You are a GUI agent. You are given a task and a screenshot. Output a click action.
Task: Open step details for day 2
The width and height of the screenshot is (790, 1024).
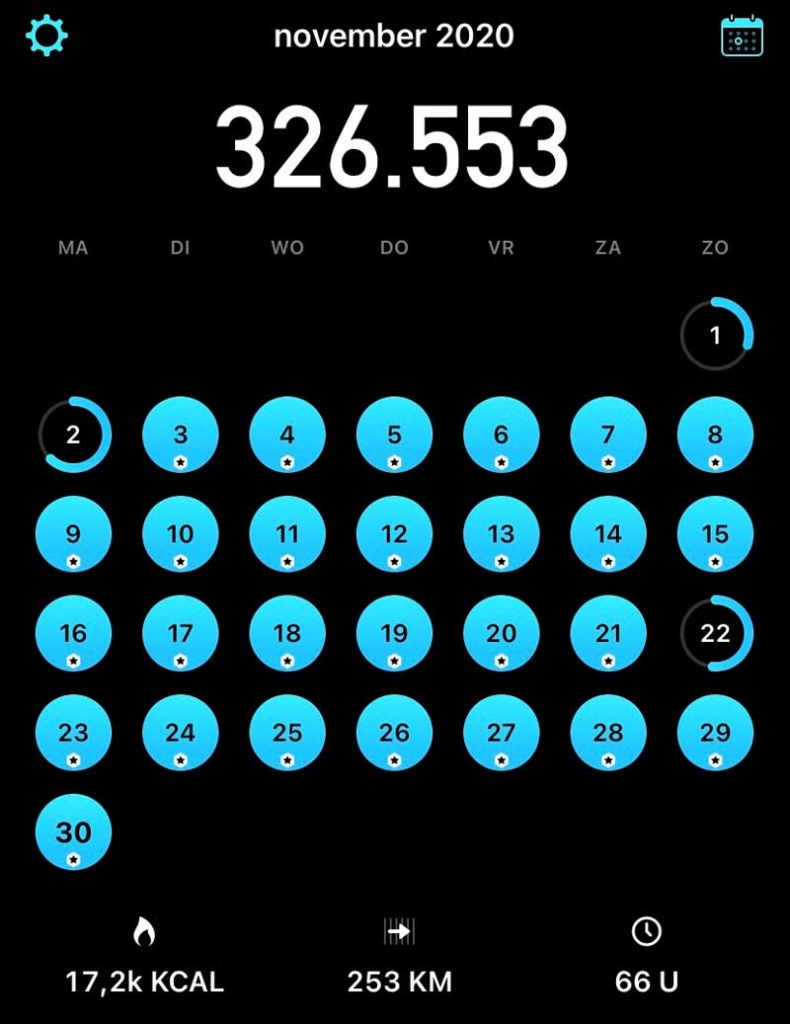pos(73,435)
